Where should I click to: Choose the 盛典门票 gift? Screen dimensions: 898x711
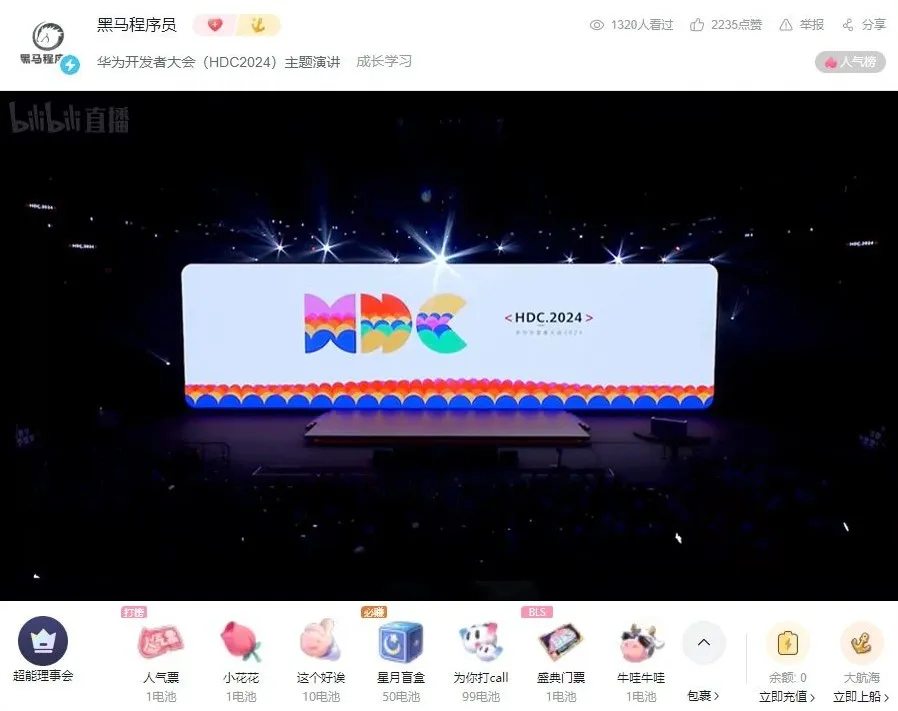[x=561, y=644]
